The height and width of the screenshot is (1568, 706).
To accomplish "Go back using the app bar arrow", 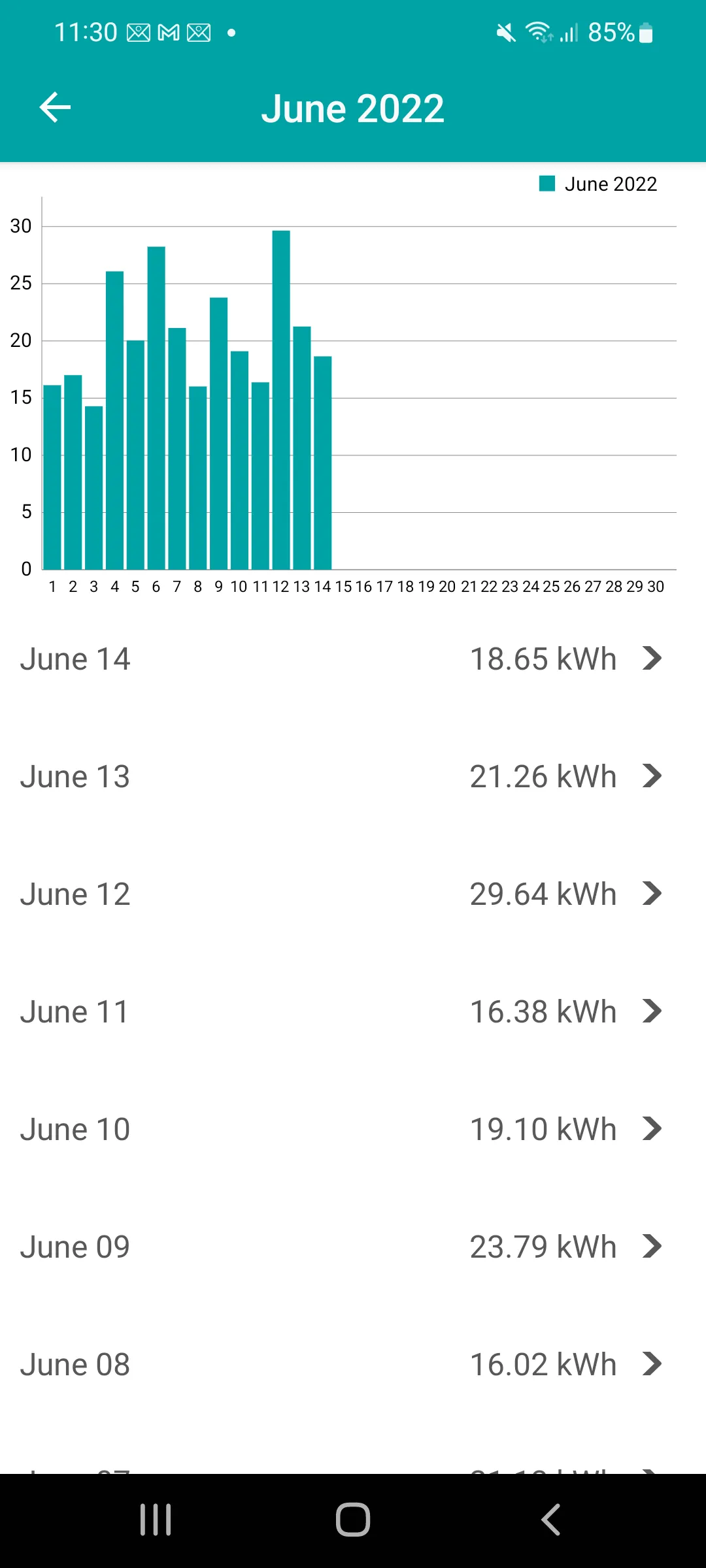I will pos(55,108).
